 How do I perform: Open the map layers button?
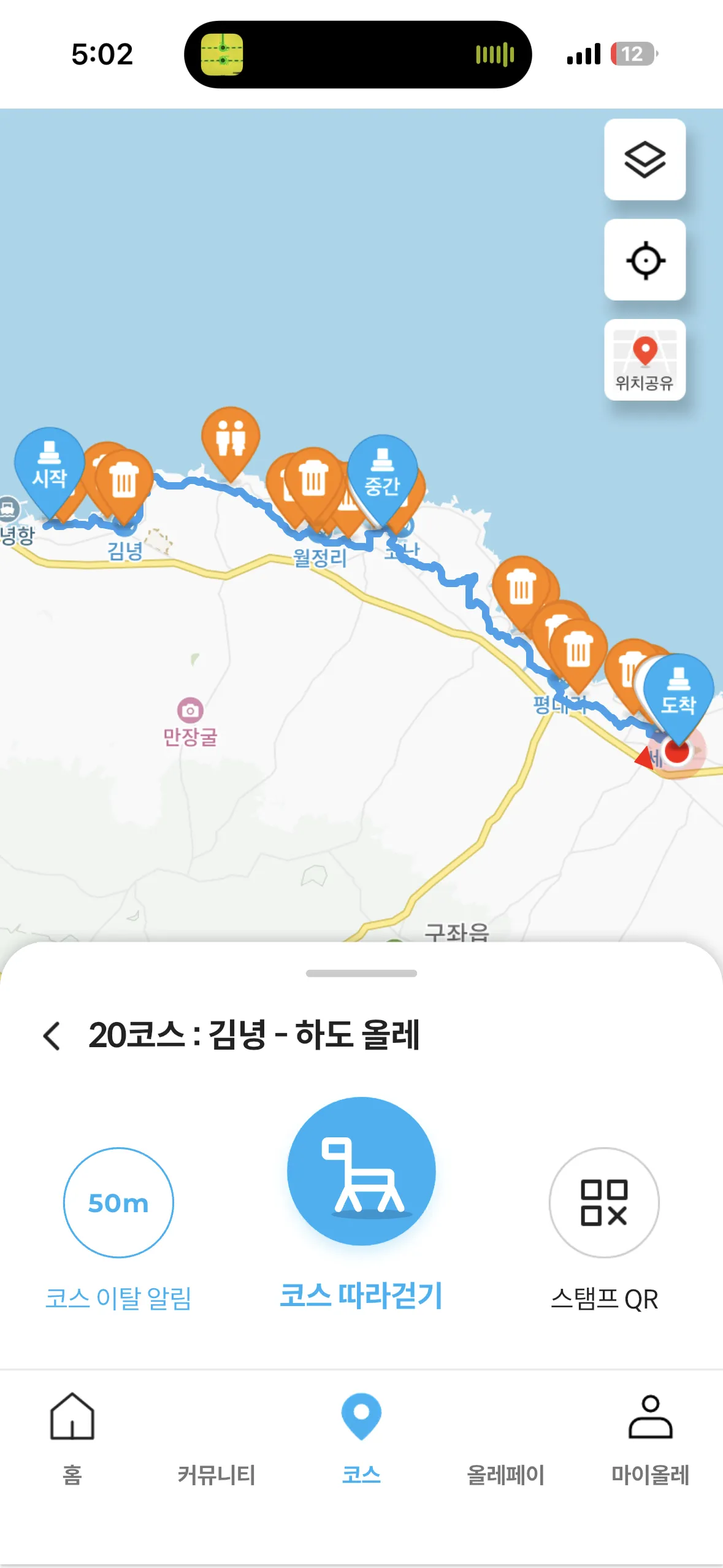coord(645,159)
